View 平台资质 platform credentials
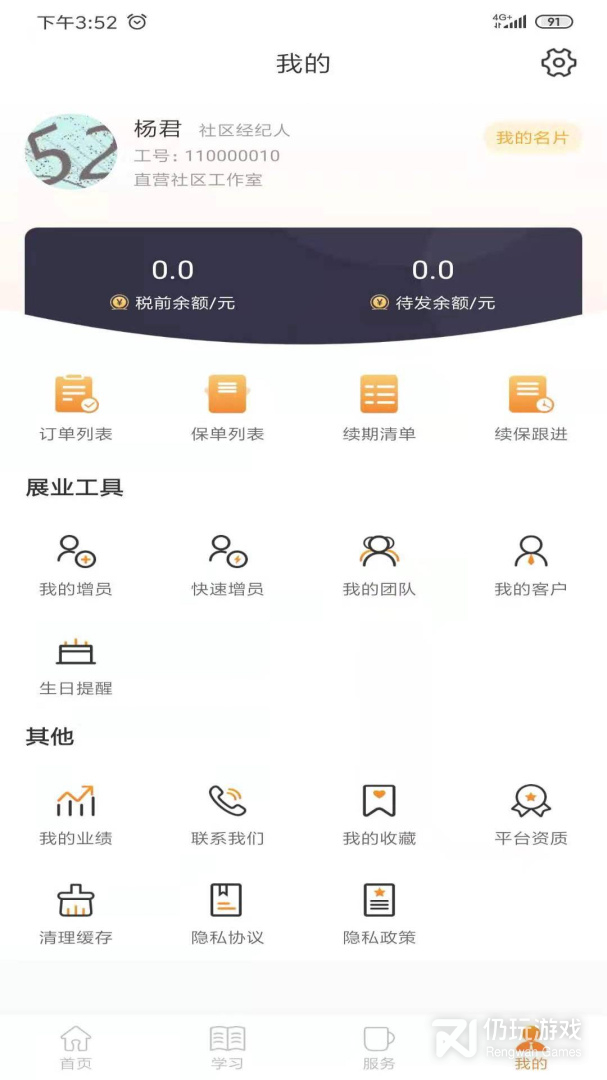The width and height of the screenshot is (607, 1080). tap(531, 813)
